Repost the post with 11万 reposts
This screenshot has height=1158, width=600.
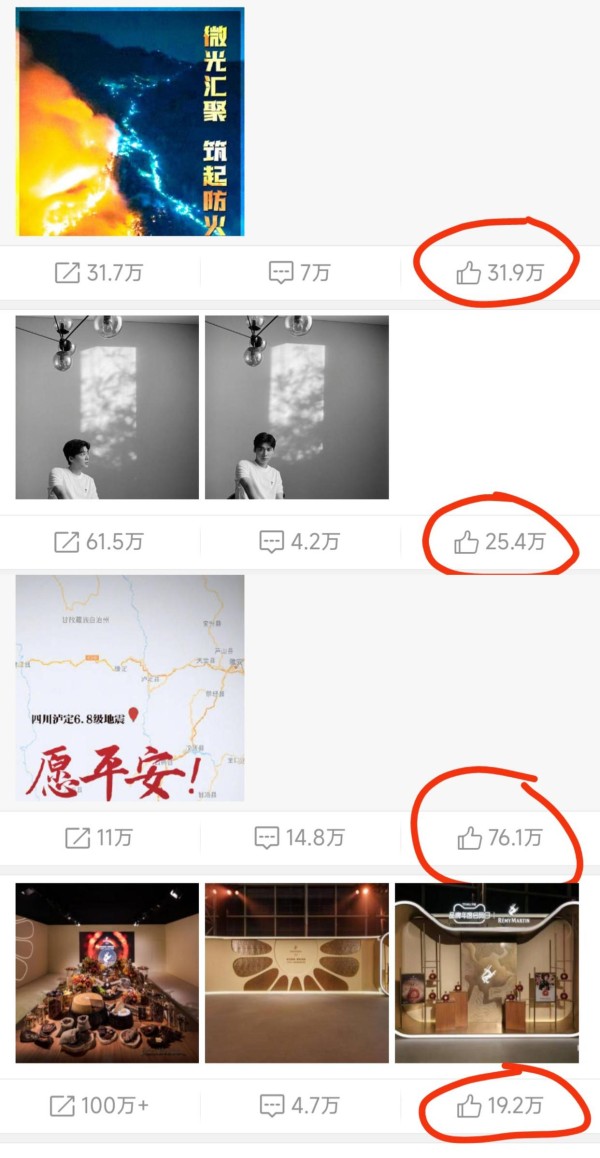pyautogui.click(x=100, y=837)
